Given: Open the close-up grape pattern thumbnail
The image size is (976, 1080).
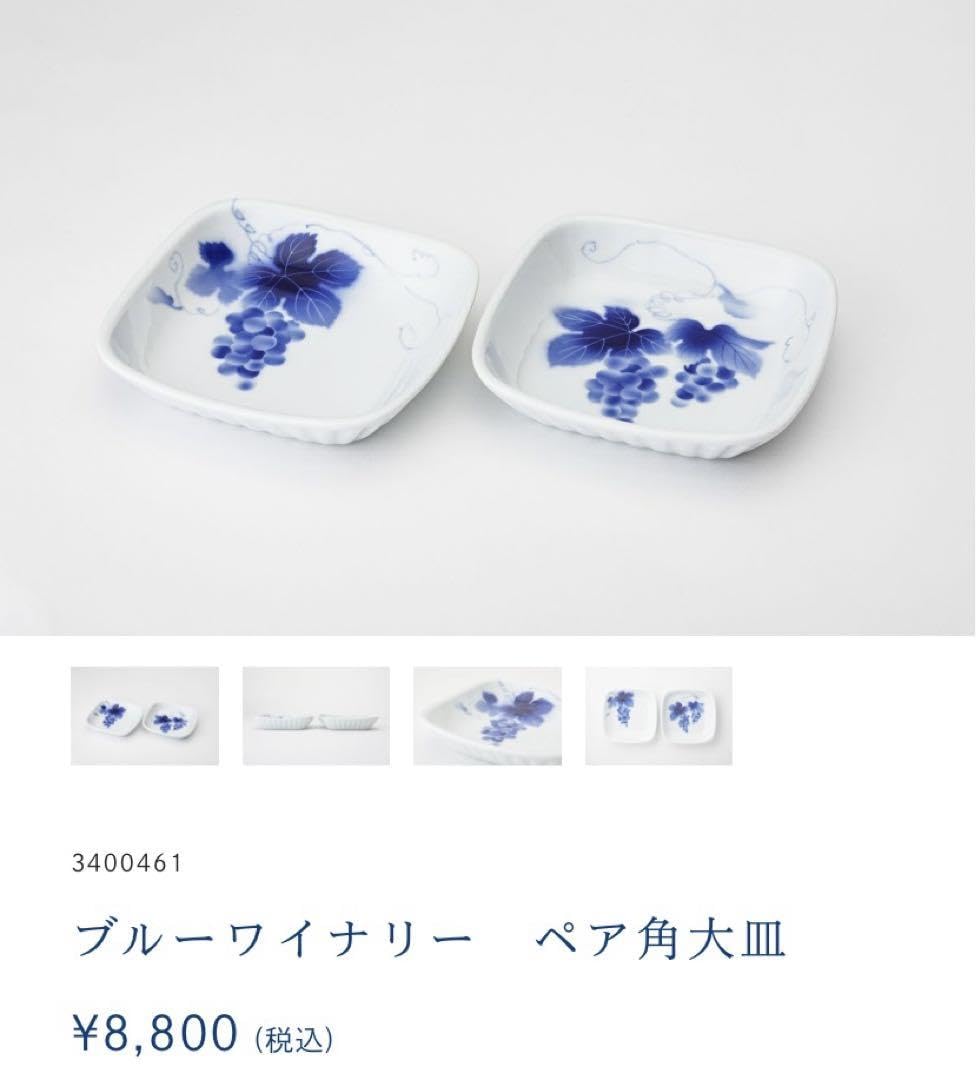Looking at the screenshot, I should 487,716.
